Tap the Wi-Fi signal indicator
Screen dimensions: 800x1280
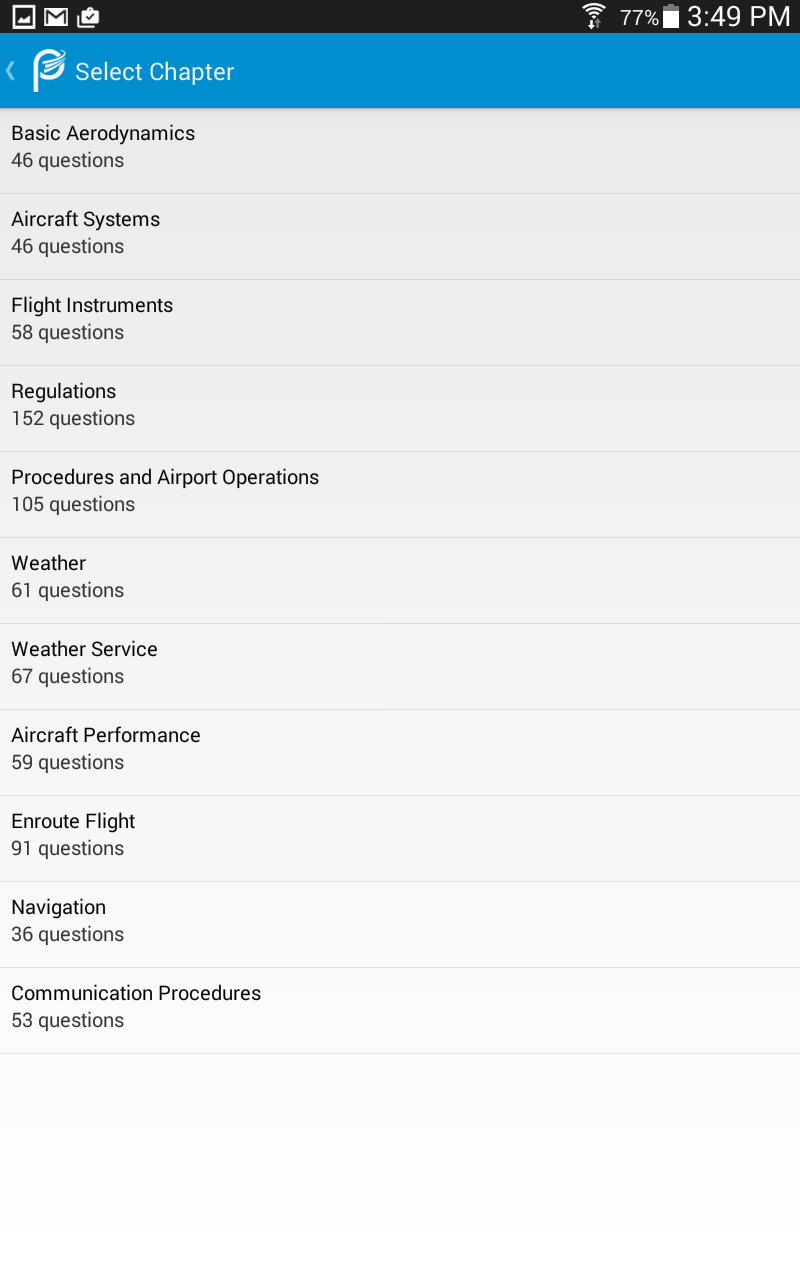coord(594,16)
